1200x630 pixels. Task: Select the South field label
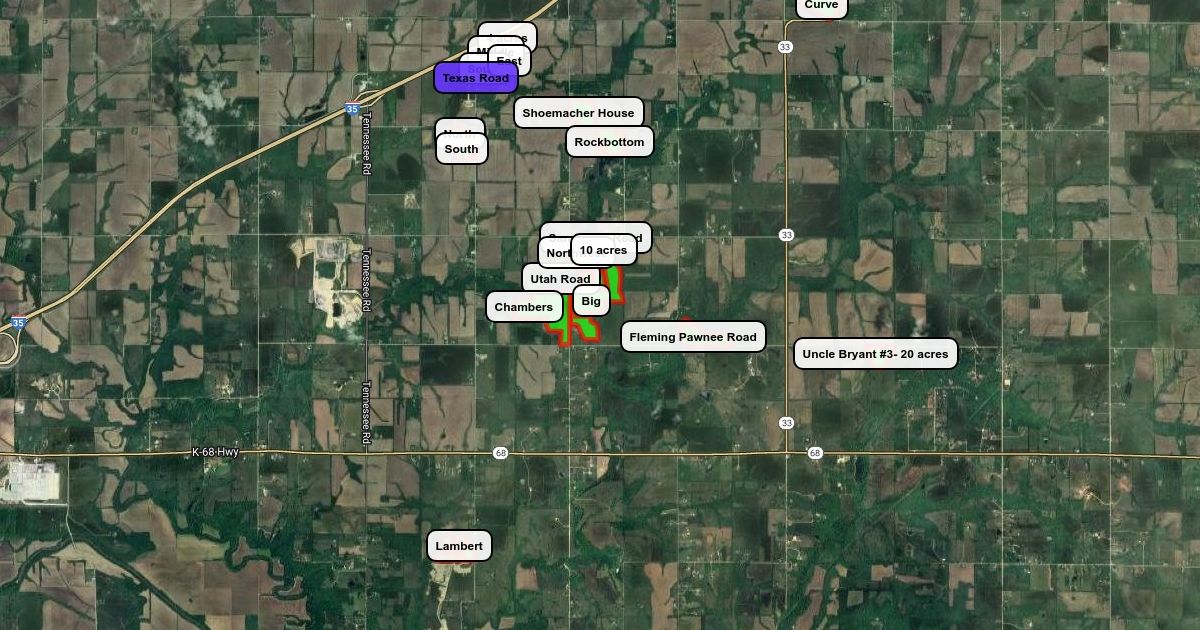pos(461,149)
